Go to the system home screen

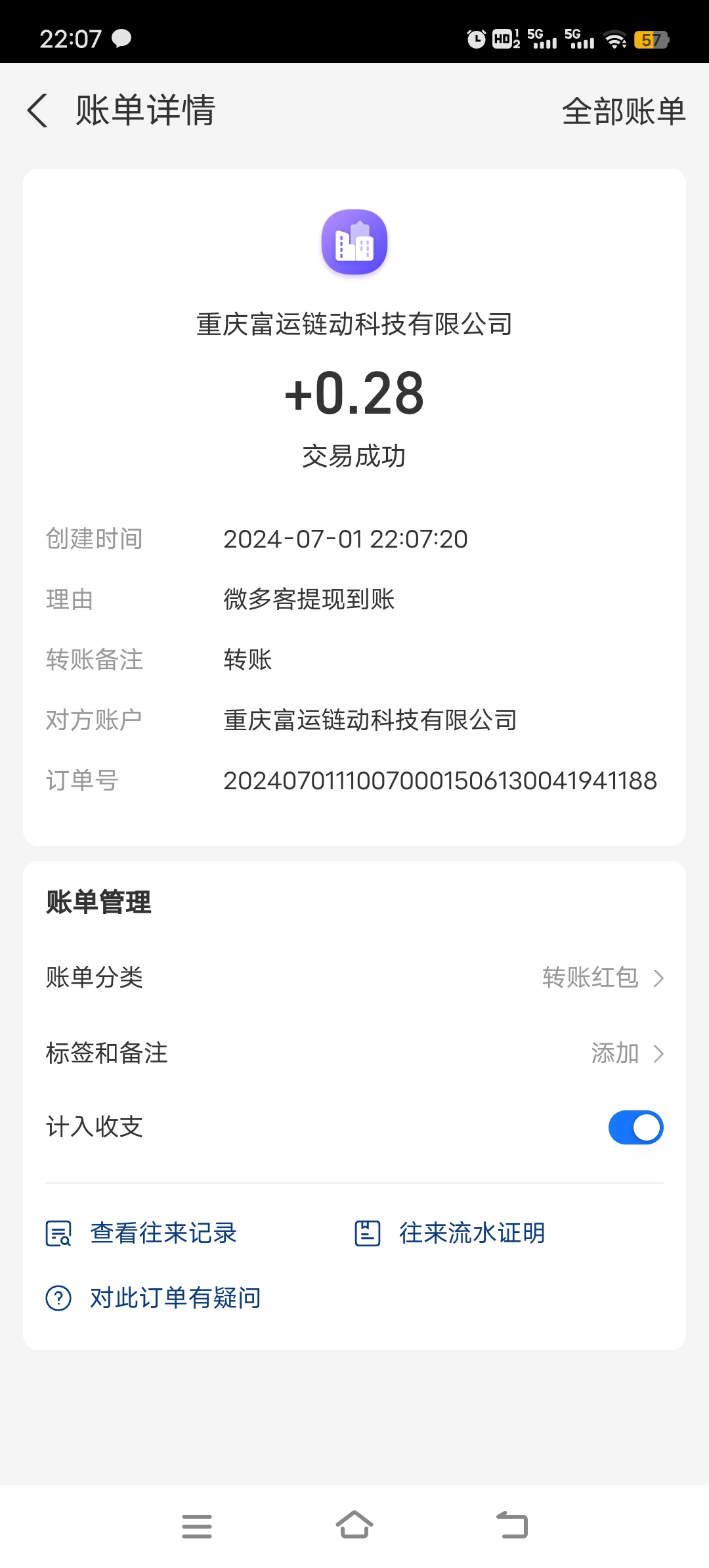click(x=354, y=1525)
